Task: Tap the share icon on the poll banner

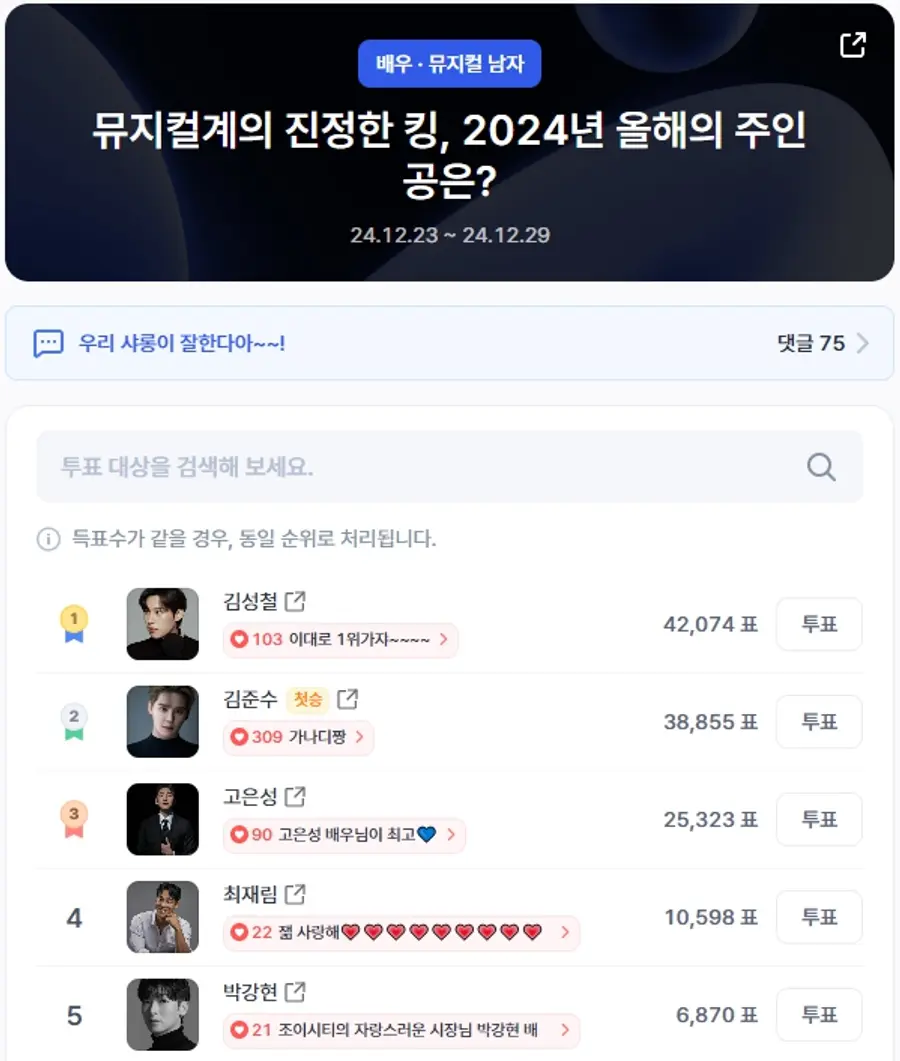Action: [x=853, y=44]
